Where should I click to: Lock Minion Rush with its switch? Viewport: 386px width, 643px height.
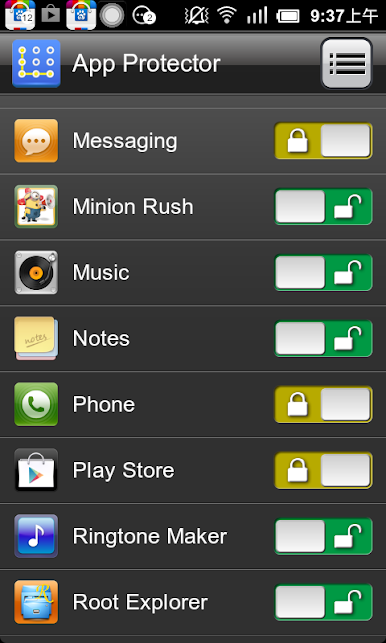[x=323, y=206]
